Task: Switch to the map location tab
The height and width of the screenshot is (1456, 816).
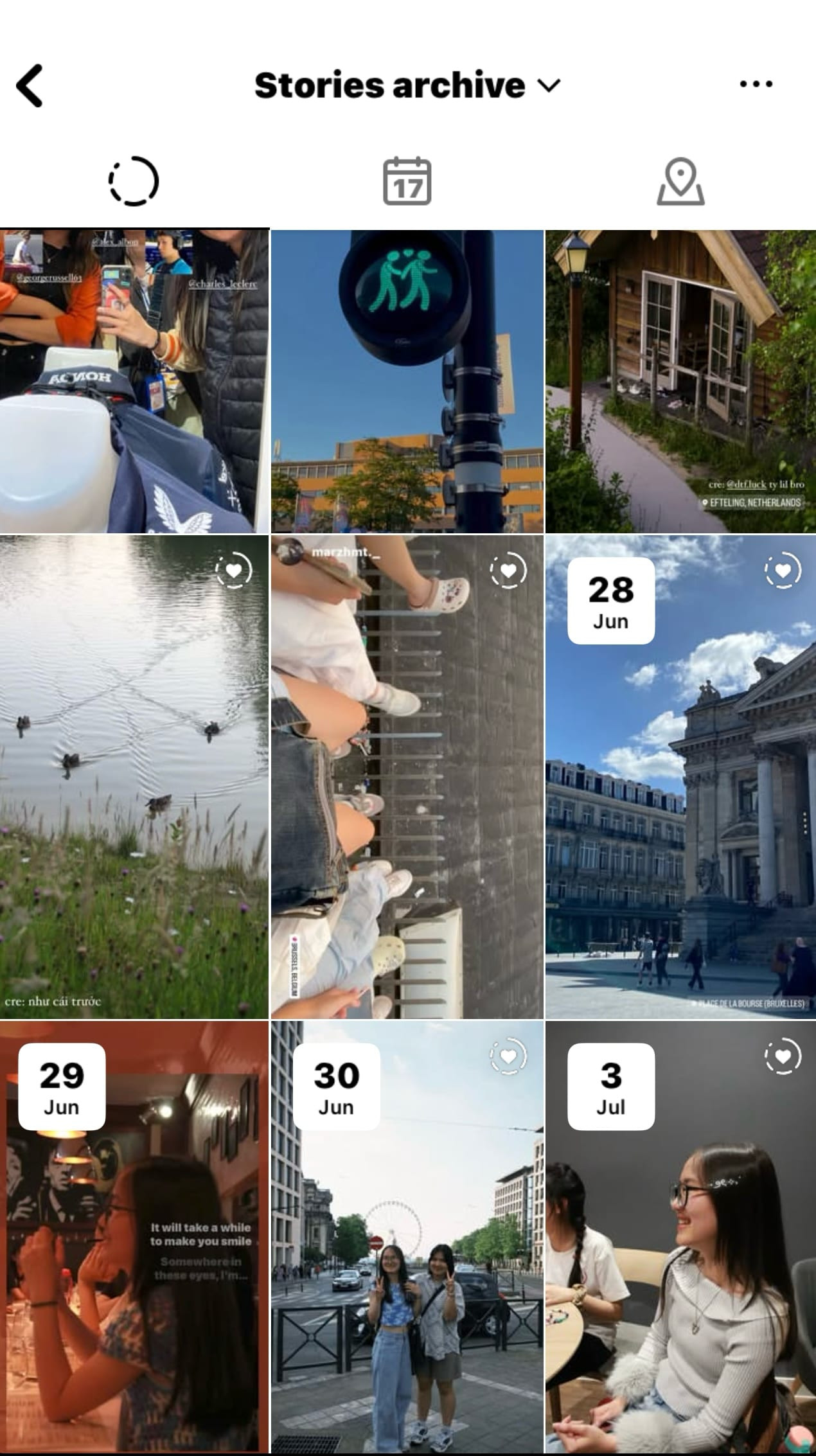Action: point(680,181)
